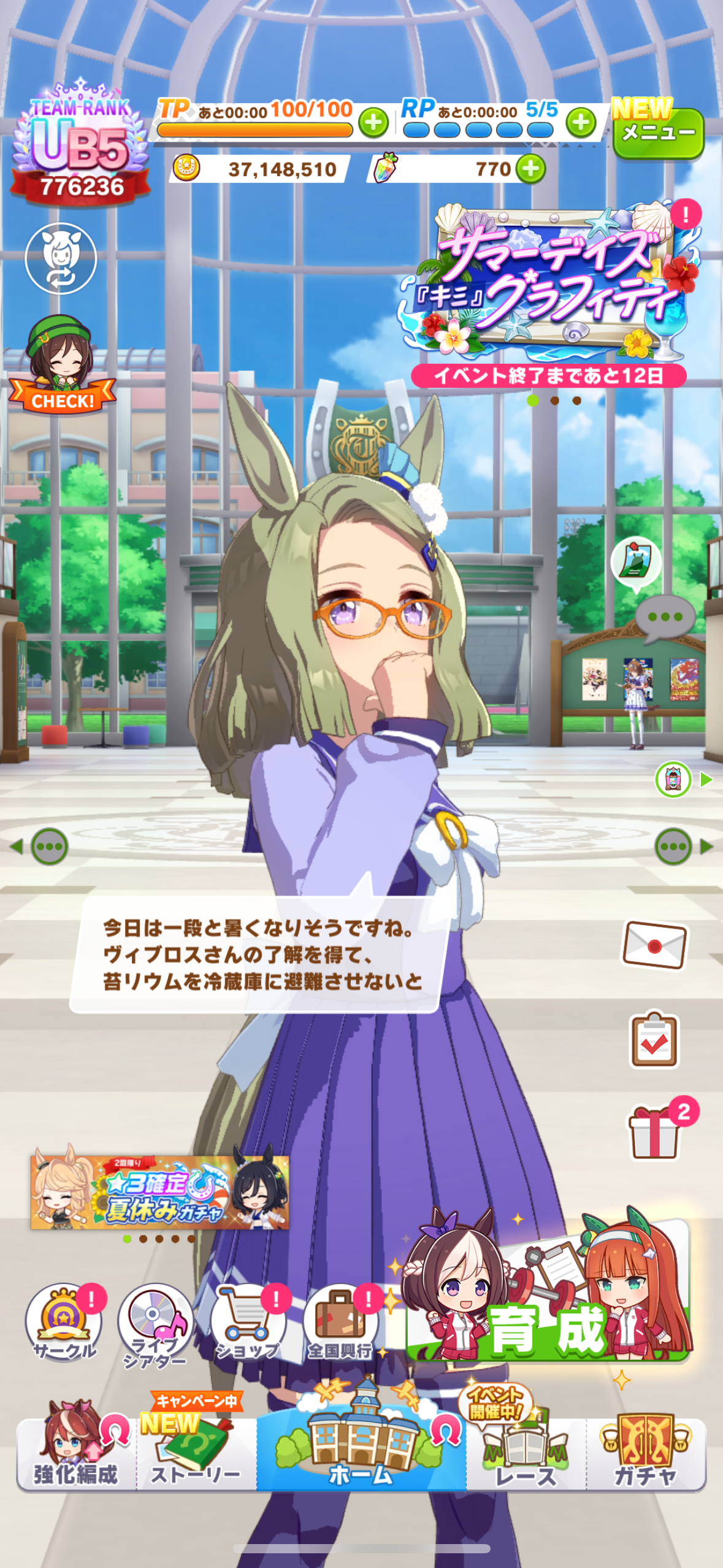The height and width of the screenshot is (1568, 723).
Task: Open the missions clipboard icon
Action: (x=654, y=1040)
